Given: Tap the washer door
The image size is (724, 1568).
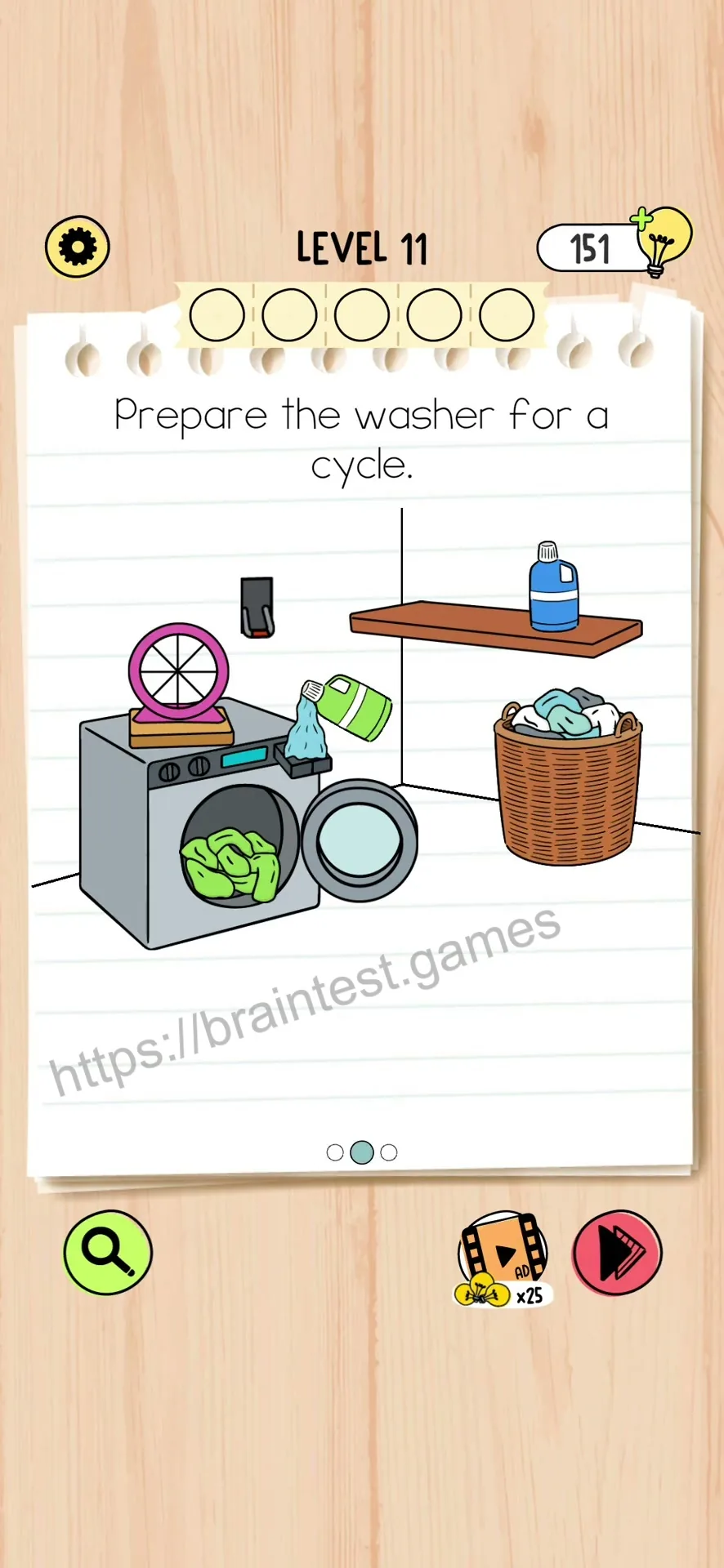Looking at the screenshot, I should coord(360,840).
